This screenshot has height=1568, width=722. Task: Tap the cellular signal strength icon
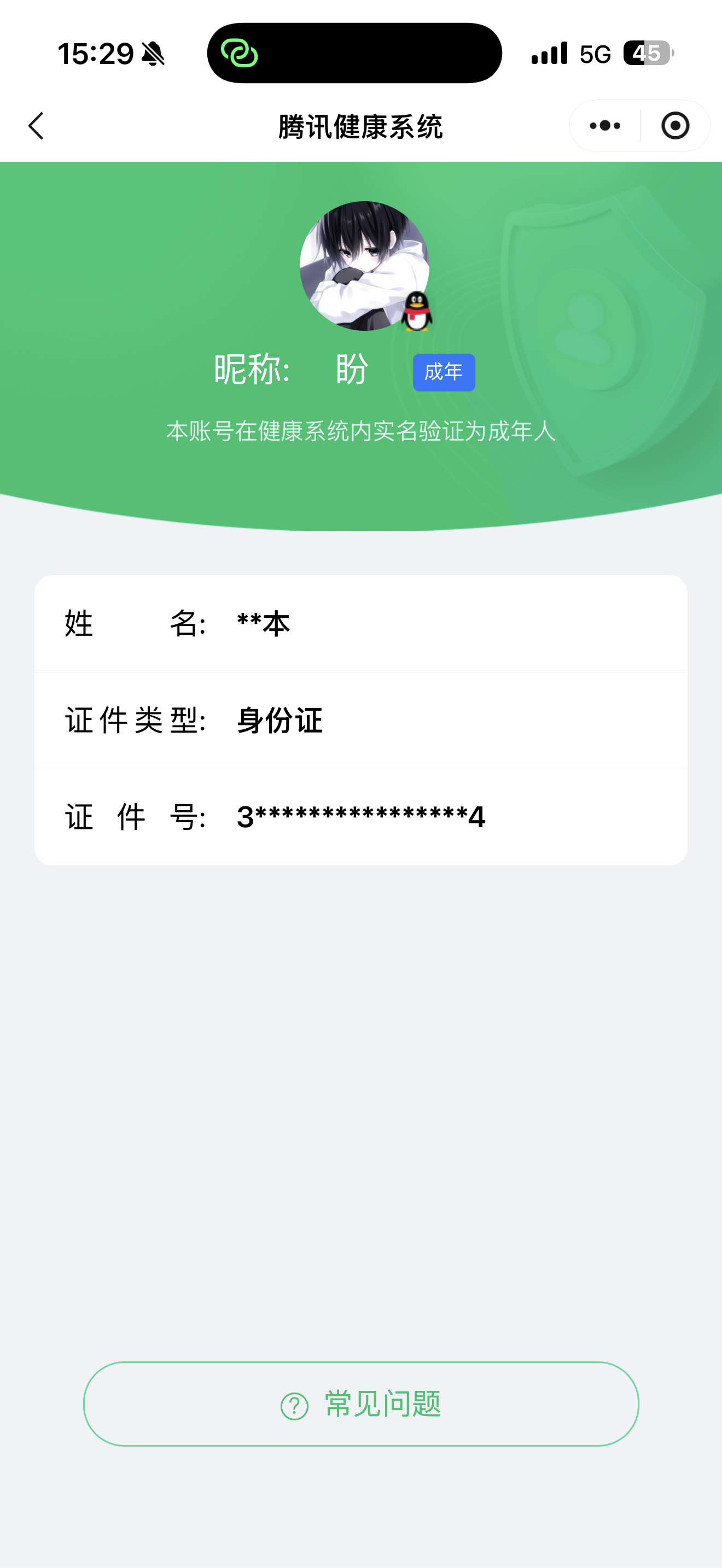point(548,54)
